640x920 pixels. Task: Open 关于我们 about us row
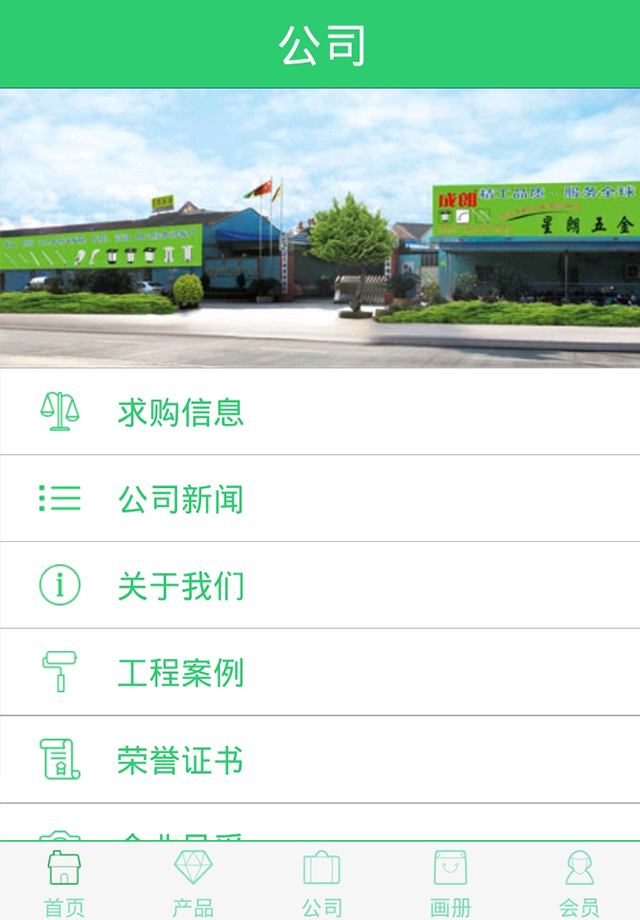tap(320, 586)
